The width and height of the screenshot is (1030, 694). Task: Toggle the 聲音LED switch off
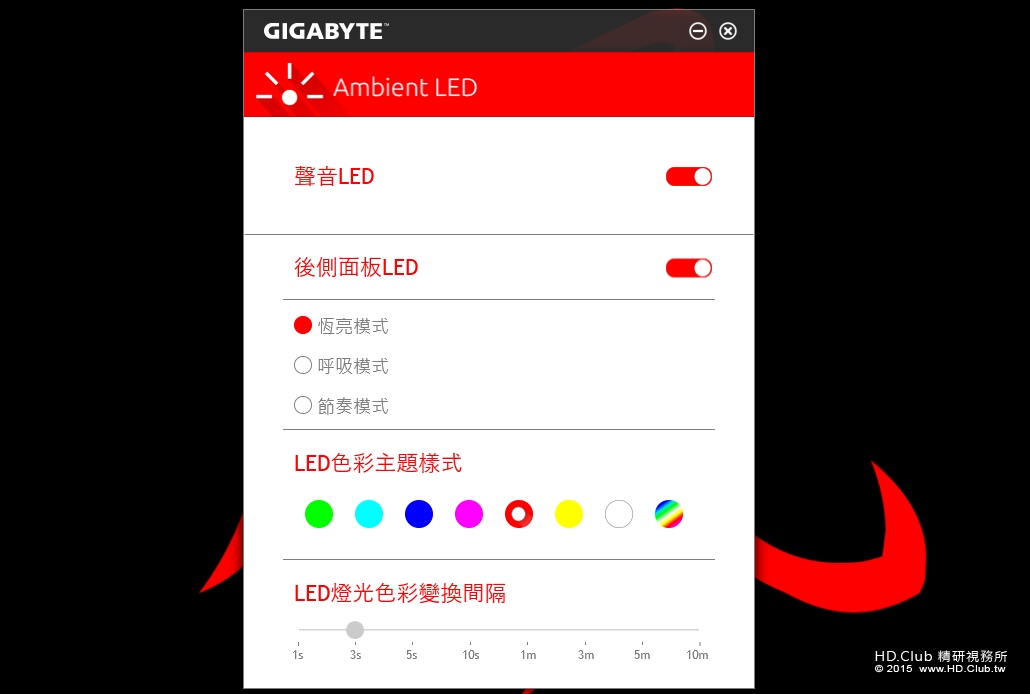(689, 177)
